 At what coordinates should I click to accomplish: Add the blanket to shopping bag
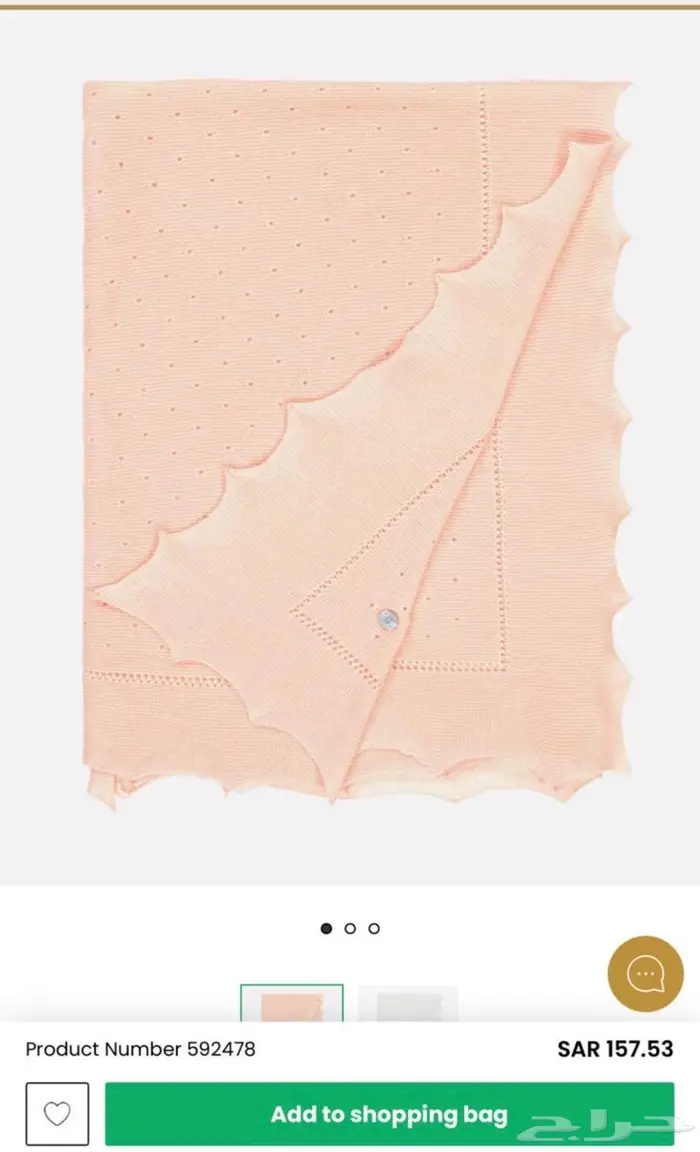point(388,1114)
